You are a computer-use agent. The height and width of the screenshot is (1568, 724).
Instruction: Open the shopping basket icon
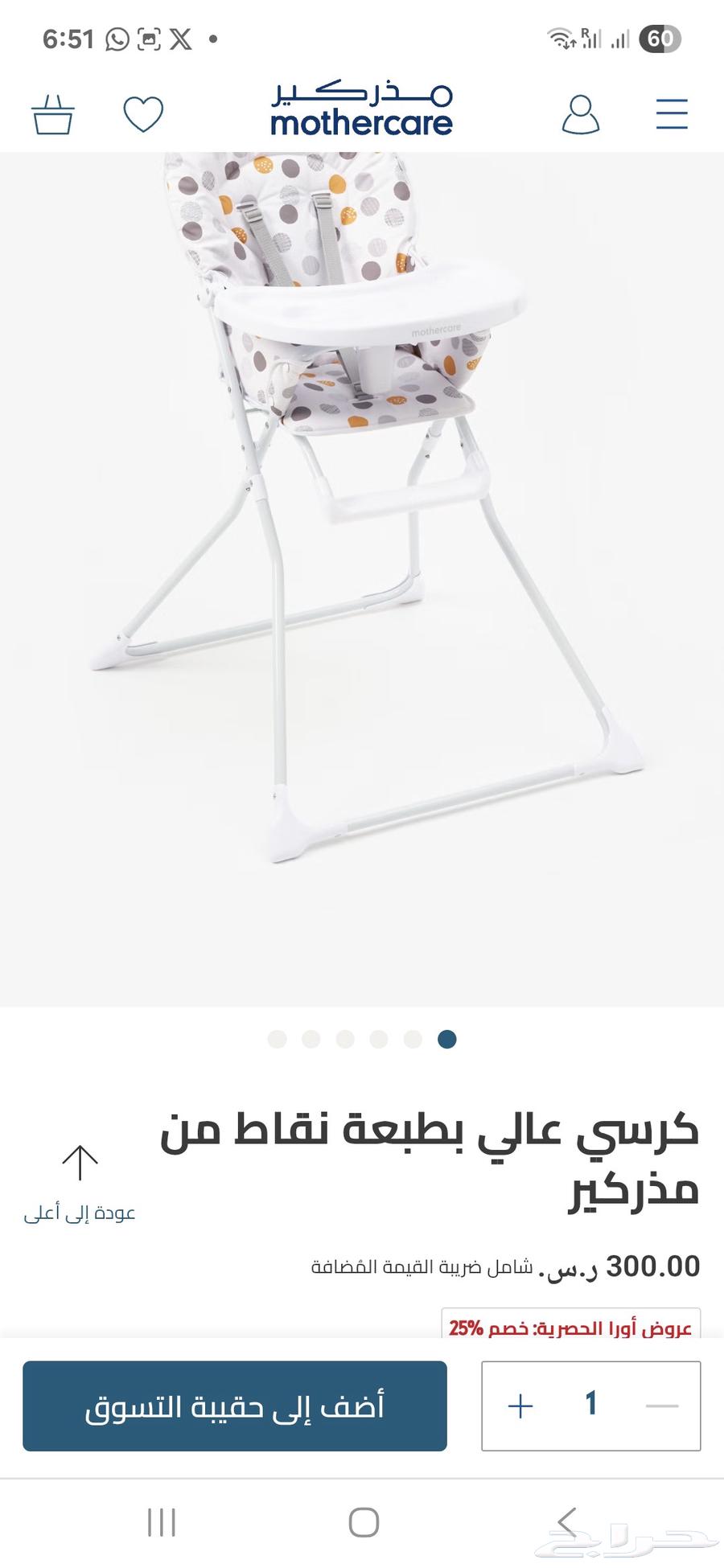(x=51, y=113)
